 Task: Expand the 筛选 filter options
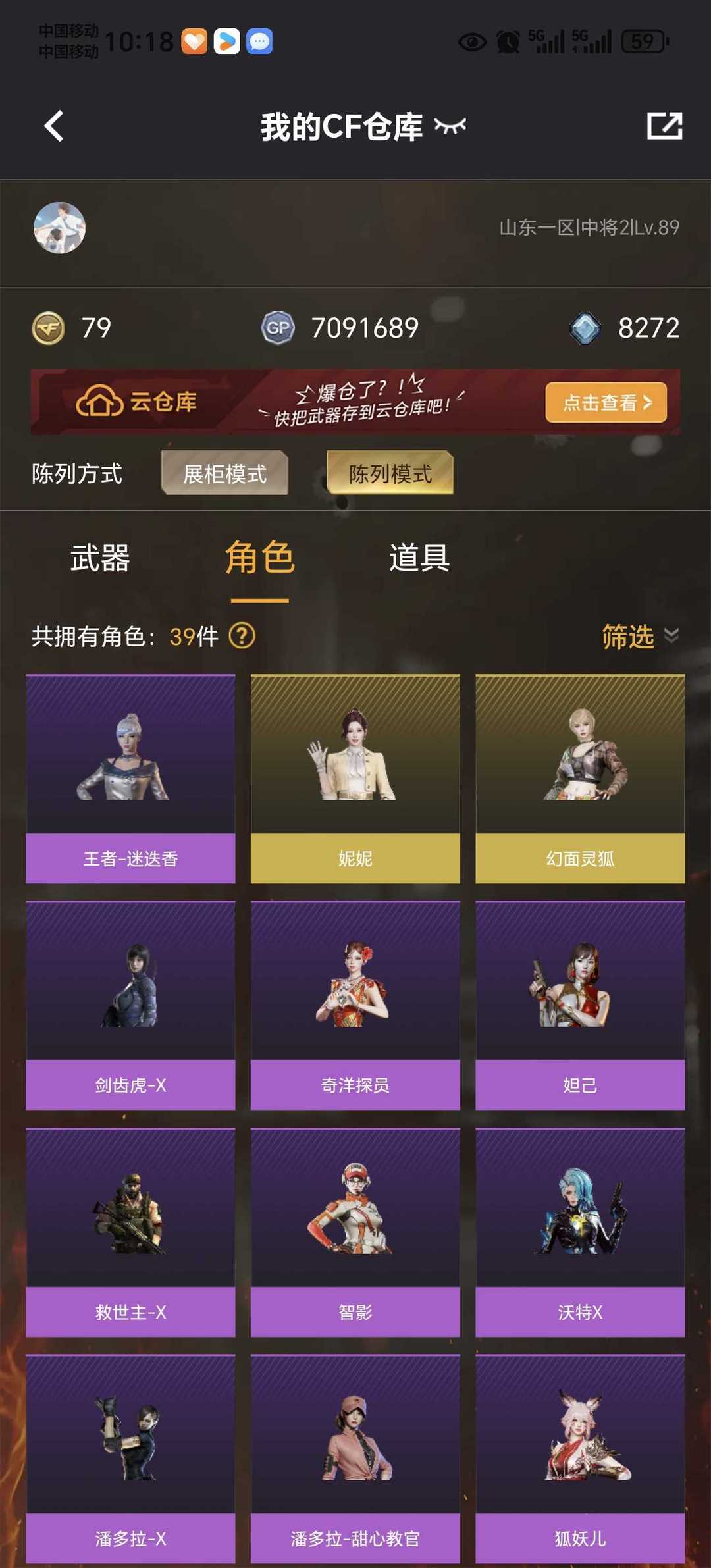point(626,637)
